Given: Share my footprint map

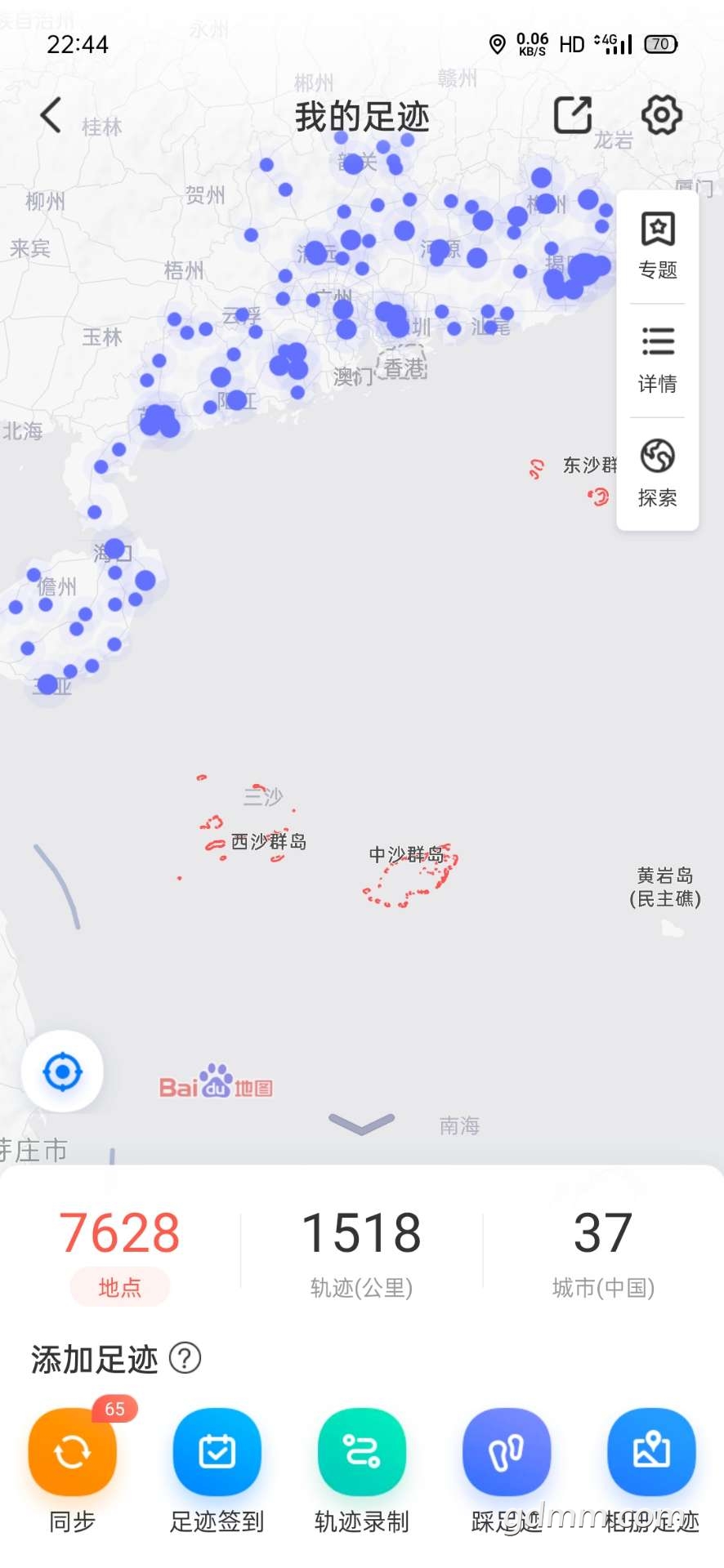Looking at the screenshot, I should [x=573, y=115].
